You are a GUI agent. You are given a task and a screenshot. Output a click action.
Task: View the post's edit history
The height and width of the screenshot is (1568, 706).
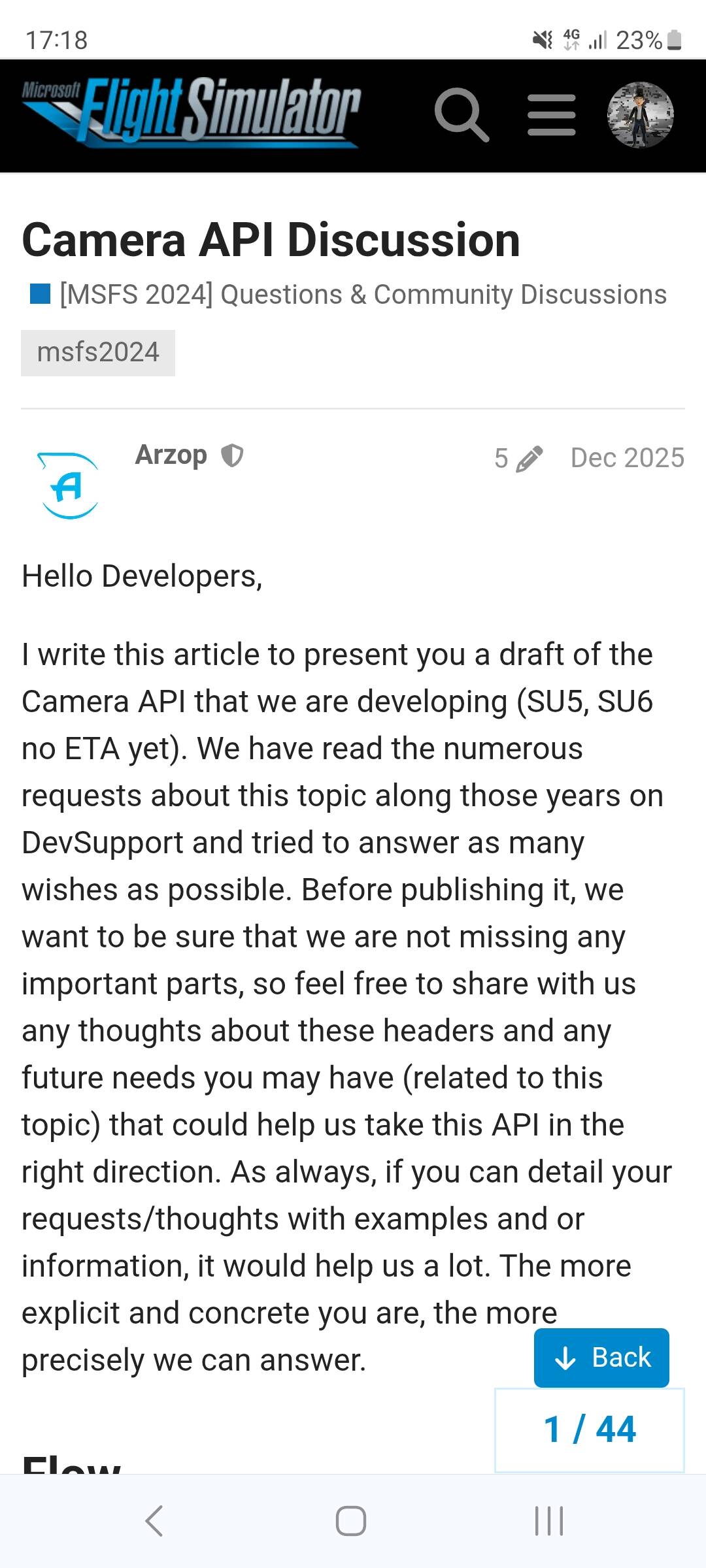(518, 458)
